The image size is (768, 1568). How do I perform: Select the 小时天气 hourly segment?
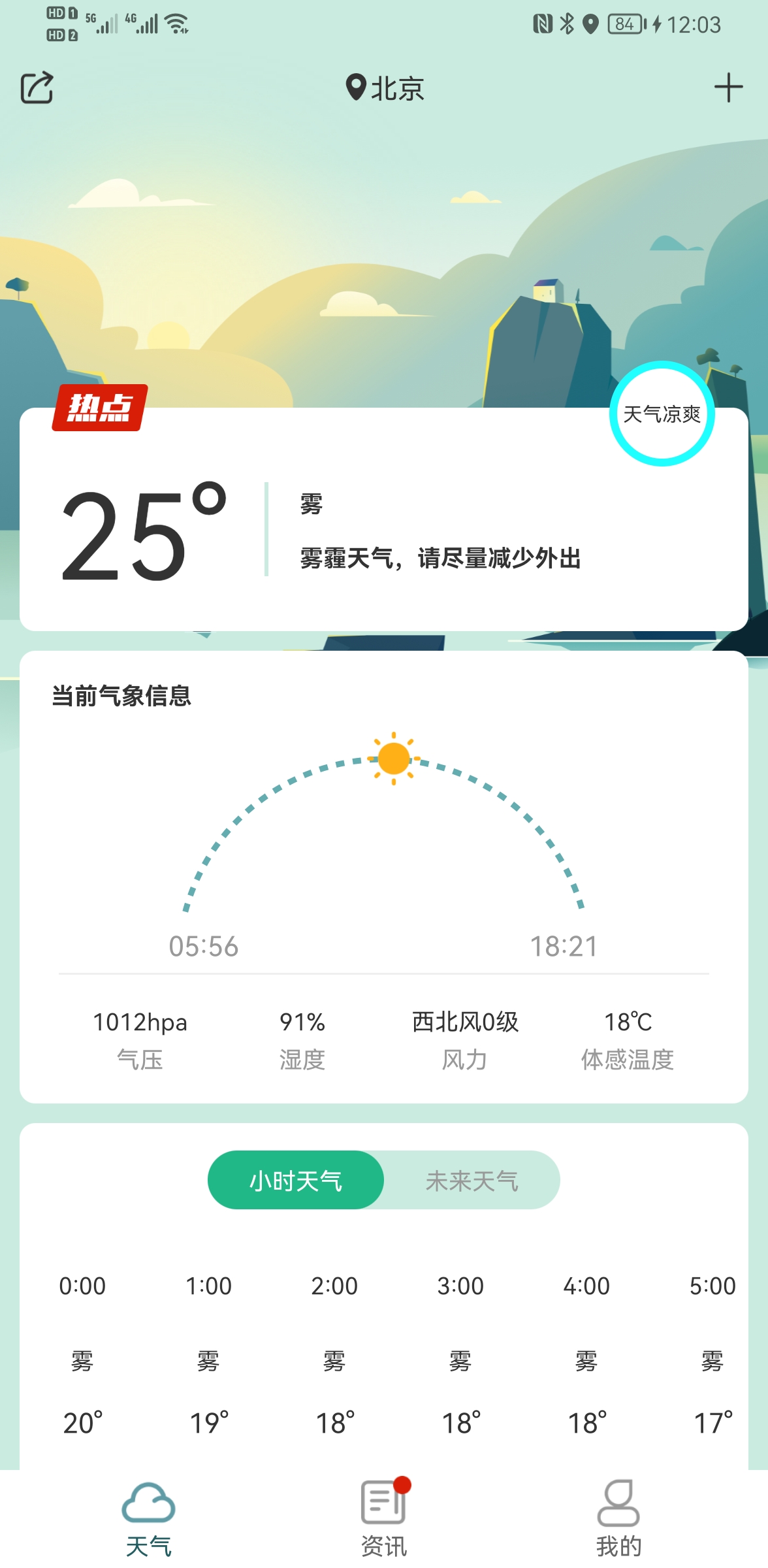coord(296,1180)
